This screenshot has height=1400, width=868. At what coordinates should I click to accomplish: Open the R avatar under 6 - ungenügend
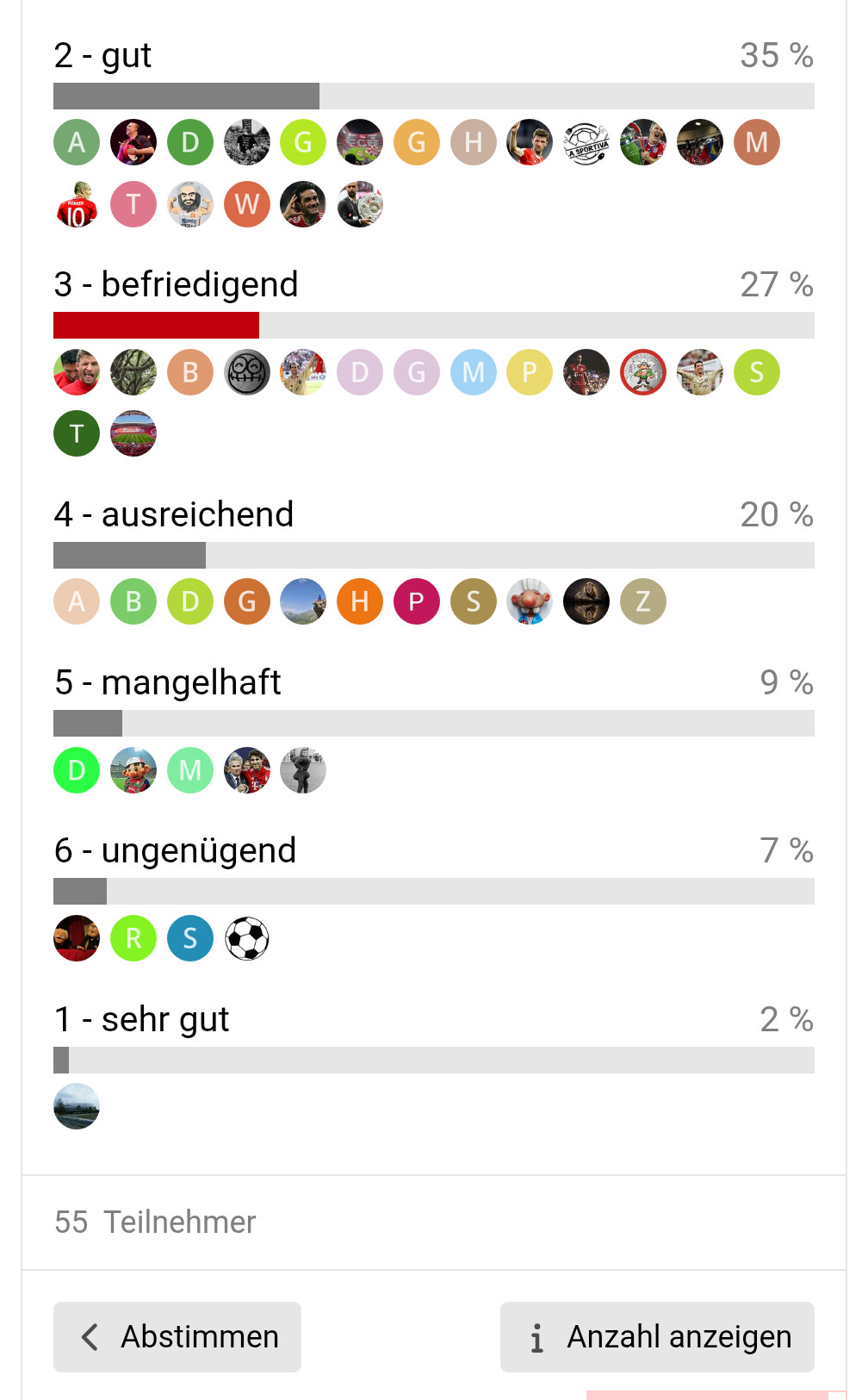[133, 938]
